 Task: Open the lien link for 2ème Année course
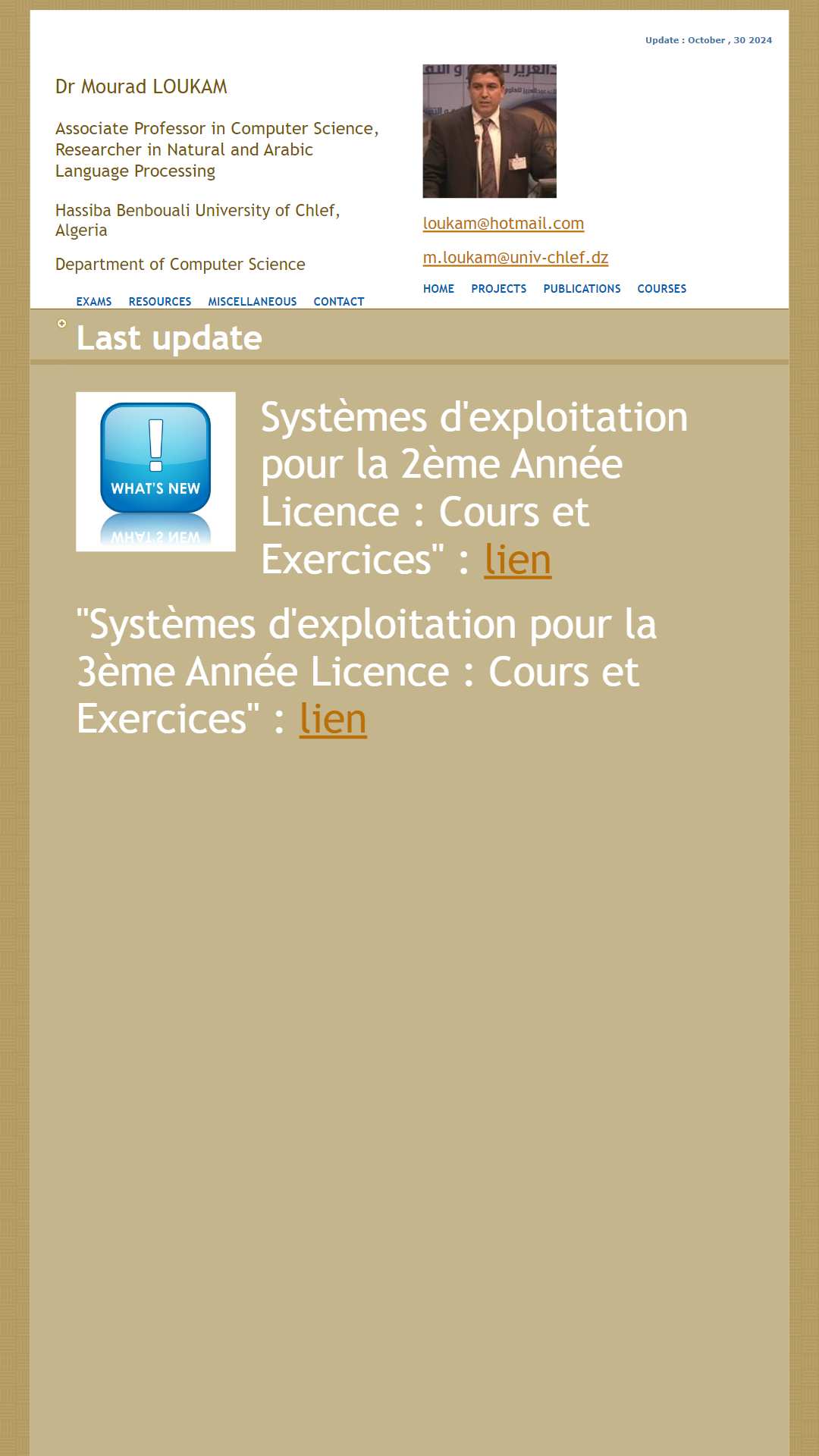(x=518, y=560)
